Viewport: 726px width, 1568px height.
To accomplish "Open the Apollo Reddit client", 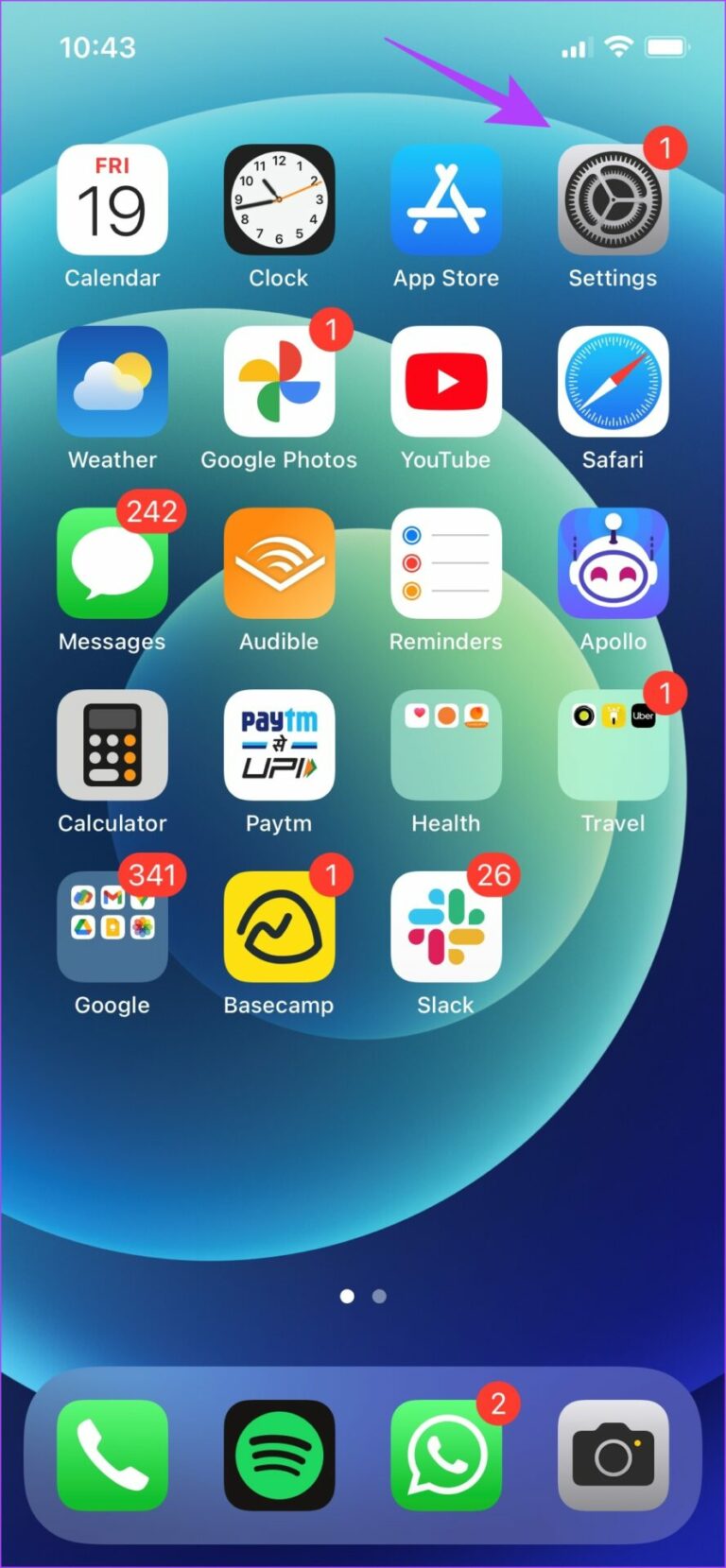I will pos(613,563).
